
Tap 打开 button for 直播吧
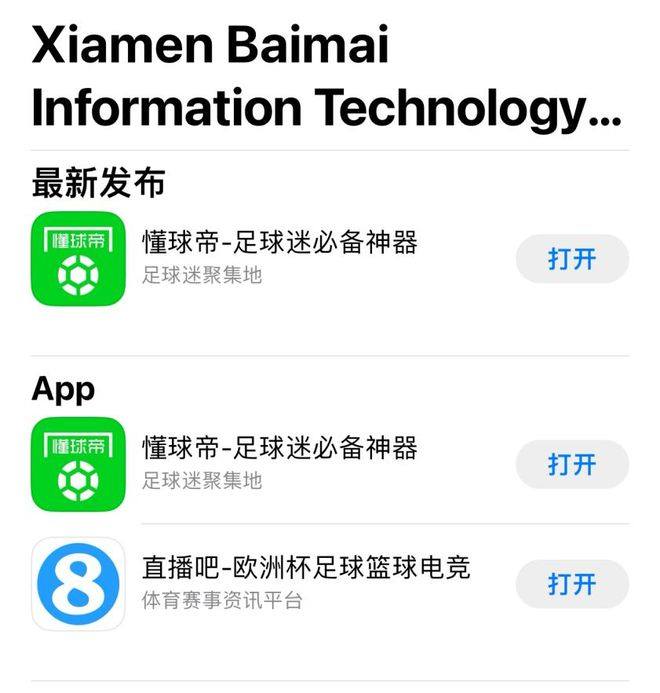point(571,584)
